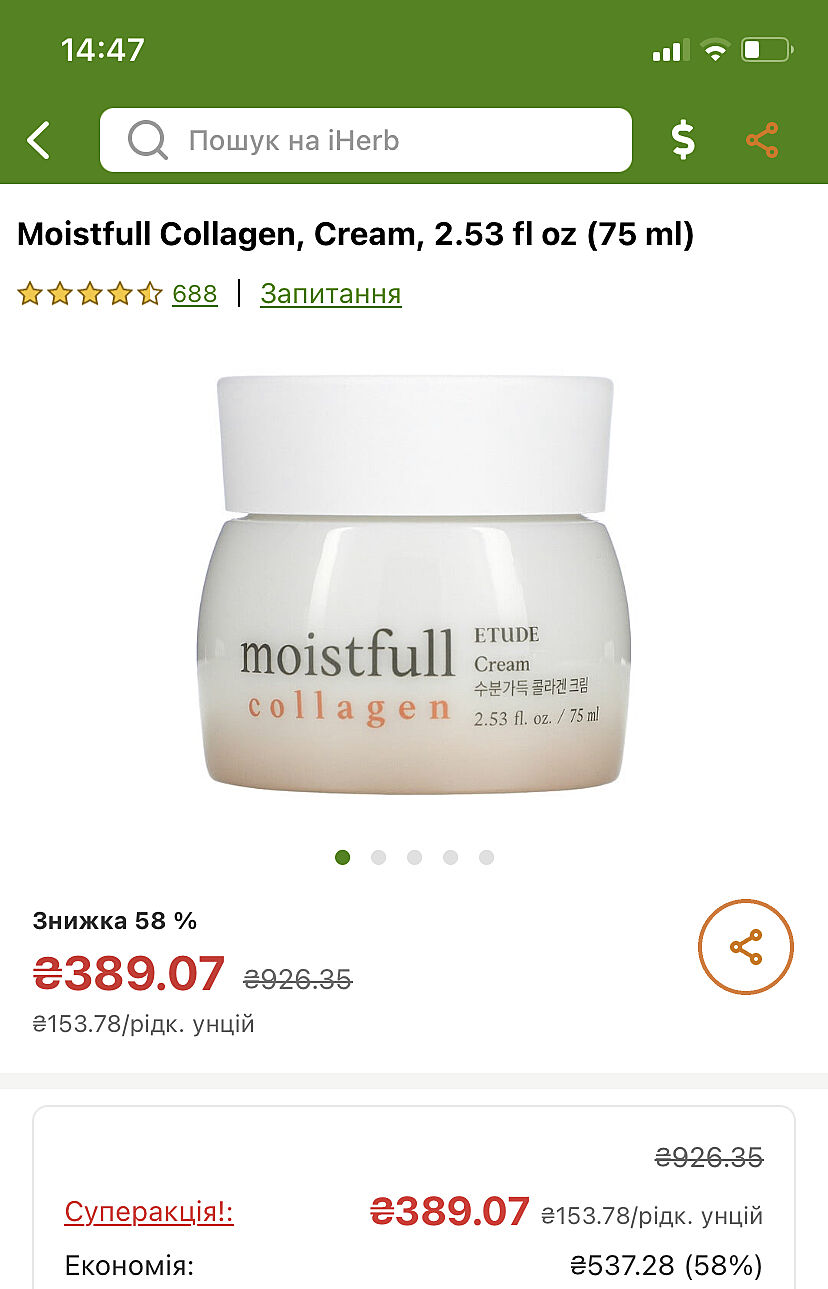Viewport: 828px width, 1289px height.
Task: Go back using the arrow
Action: point(38,141)
